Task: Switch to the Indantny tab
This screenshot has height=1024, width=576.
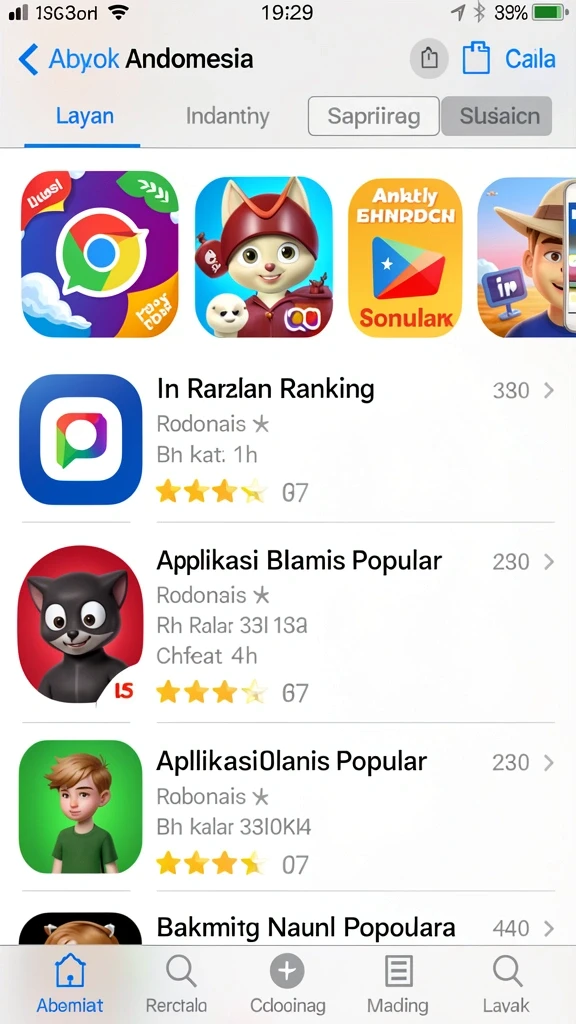Action: pos(227,117)
